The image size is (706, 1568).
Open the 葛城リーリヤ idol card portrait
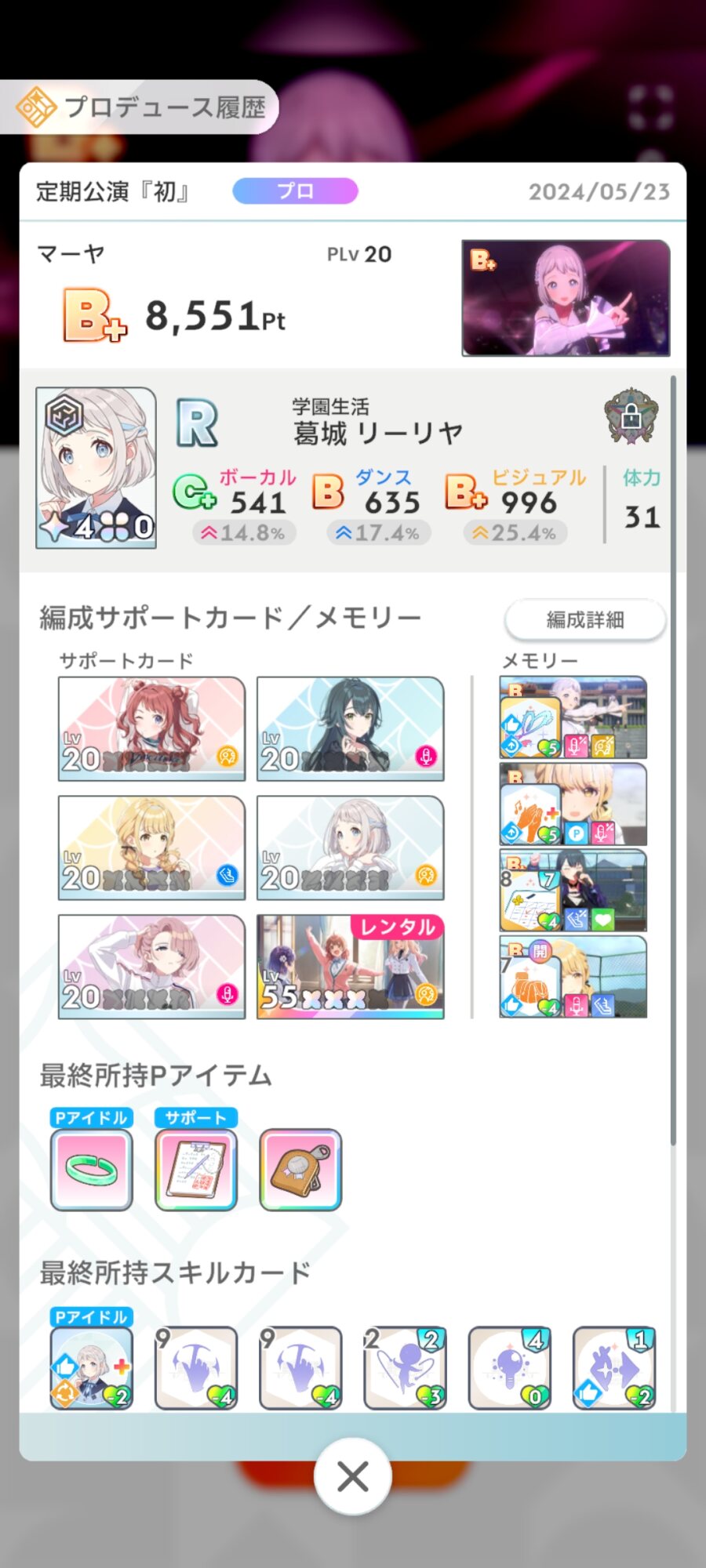pos(96,468)
